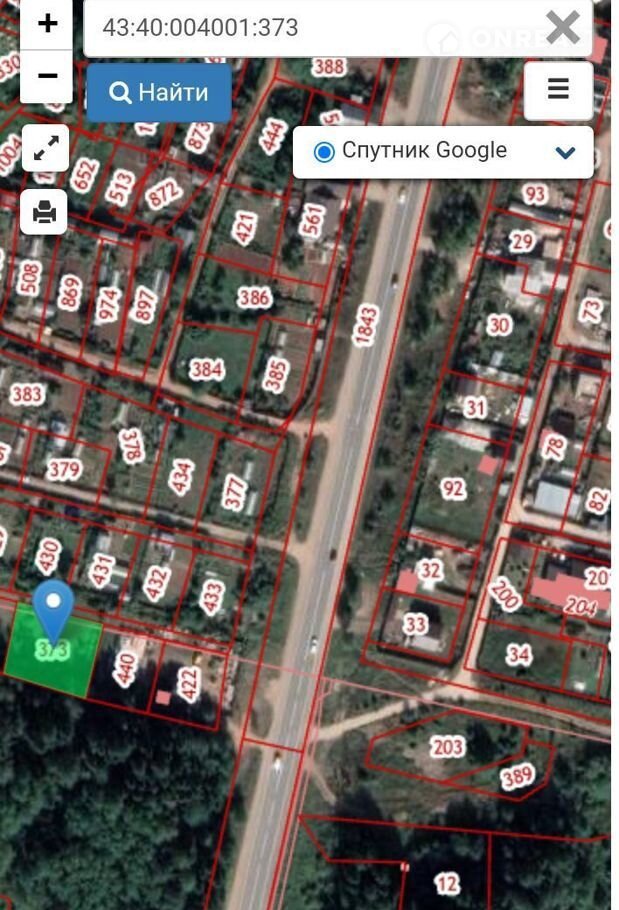Image resolution: width=619 pixels, height=910 pixels.
Task: Print the map
Action: point(45,211)
